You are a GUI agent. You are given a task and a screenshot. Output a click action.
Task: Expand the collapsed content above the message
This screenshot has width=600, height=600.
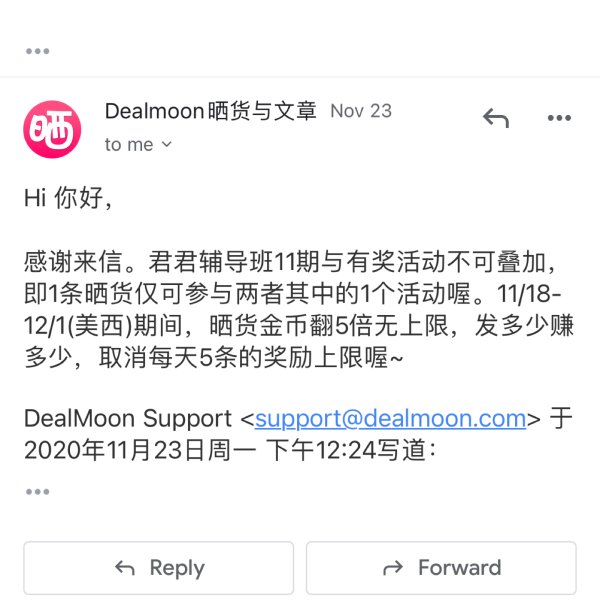[x=37, y=51]
